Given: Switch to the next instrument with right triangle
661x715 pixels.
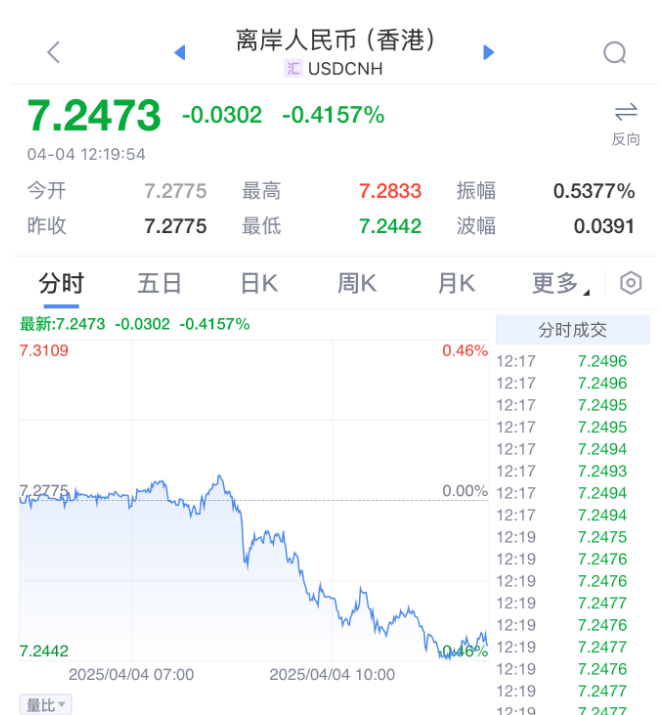Looking at the screenshot, I should pyautogui.click(x=489, y=52).
